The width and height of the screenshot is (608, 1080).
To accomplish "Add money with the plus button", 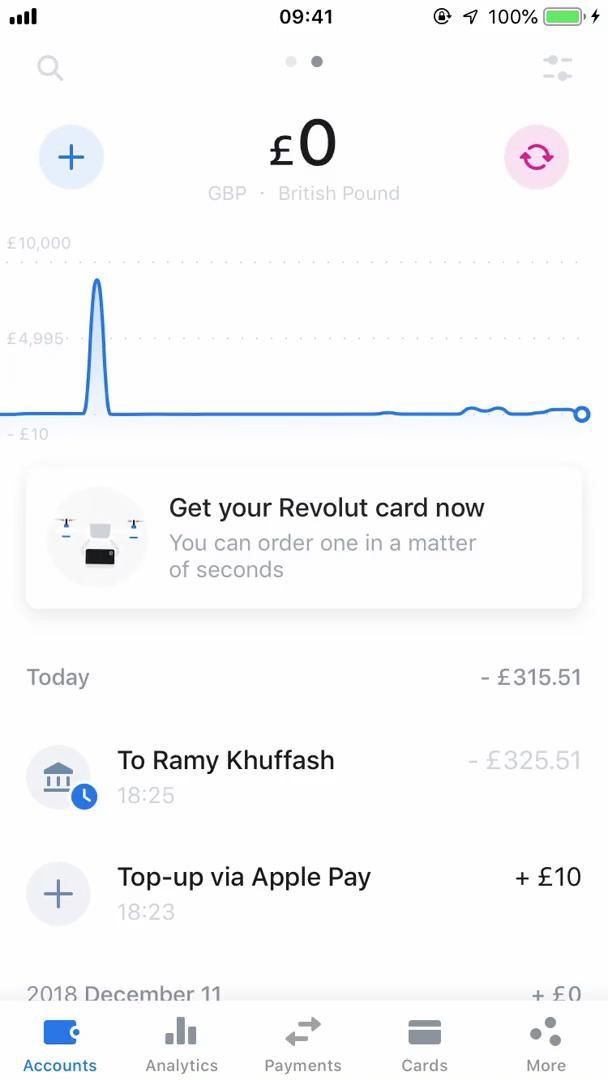I will pos(71,157).
